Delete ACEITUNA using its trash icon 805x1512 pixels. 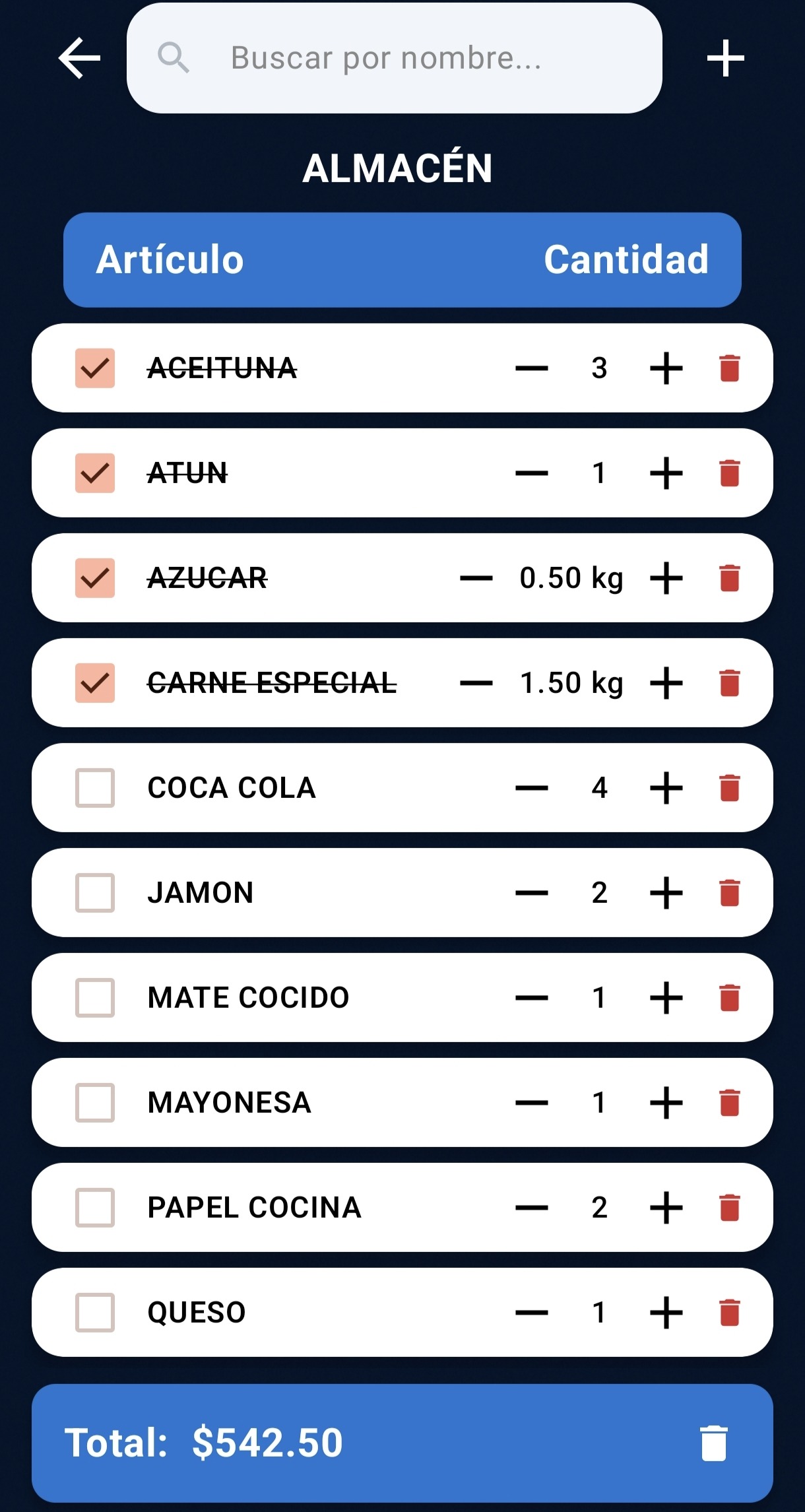(730, 368)
